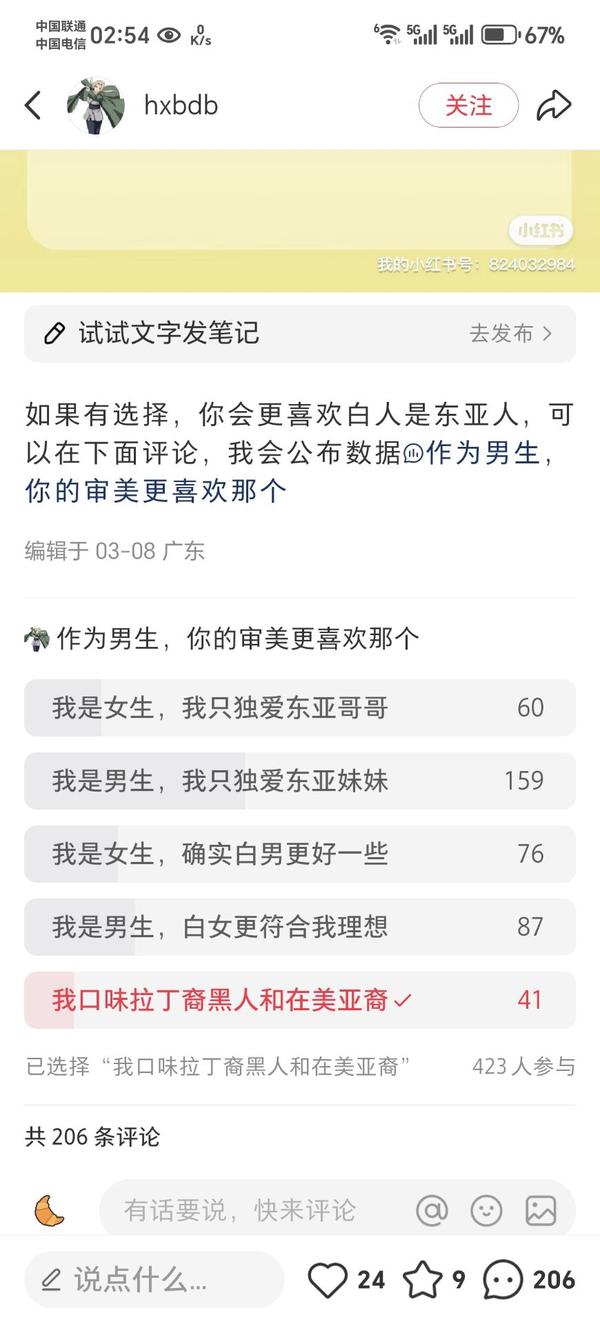Select poll option 我是男生，我只独爱东亚妹妹
Image resolution: width=600 pixels, height=1324 pixels.
click(300, 781)
